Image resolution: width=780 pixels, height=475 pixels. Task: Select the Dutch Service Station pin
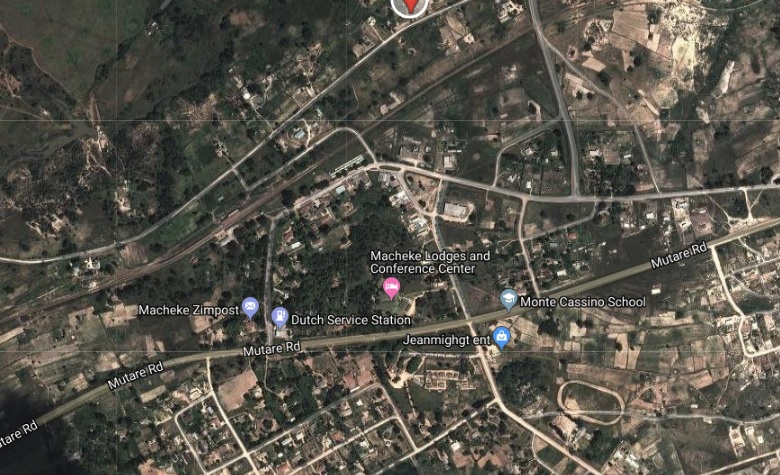tap(279, 318)
